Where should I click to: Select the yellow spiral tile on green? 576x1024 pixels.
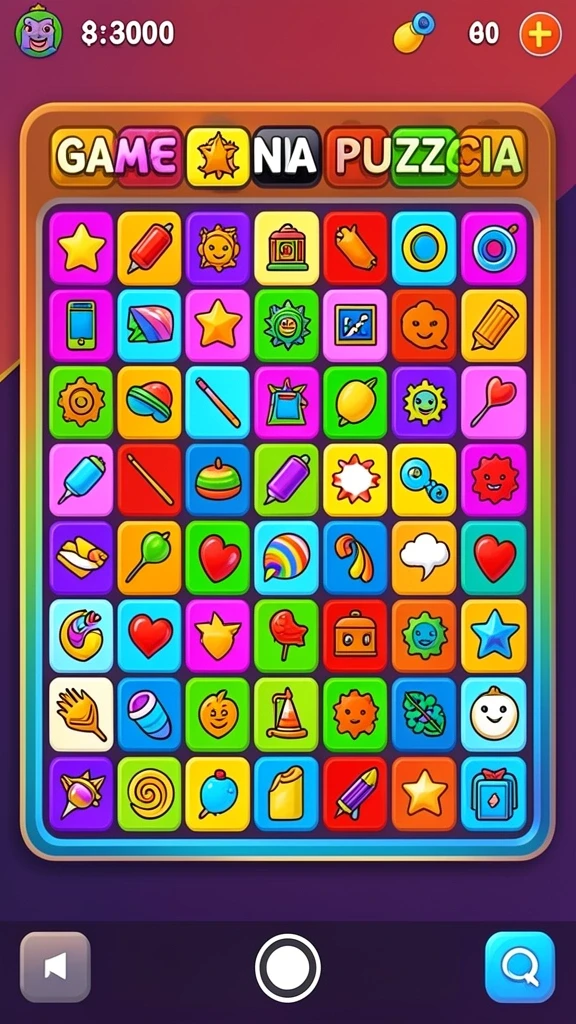(150, 793)
